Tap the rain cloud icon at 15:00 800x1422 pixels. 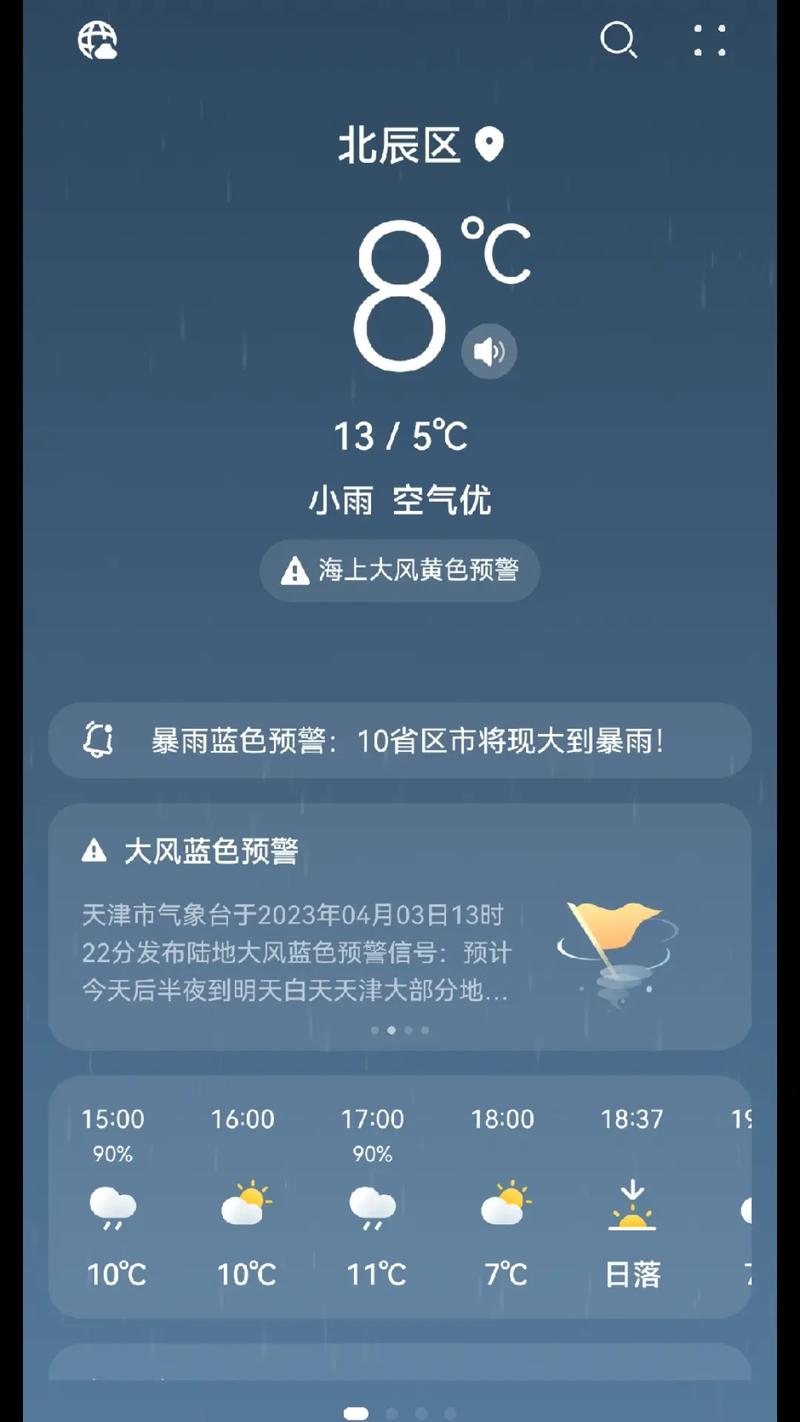point(113,1207)
